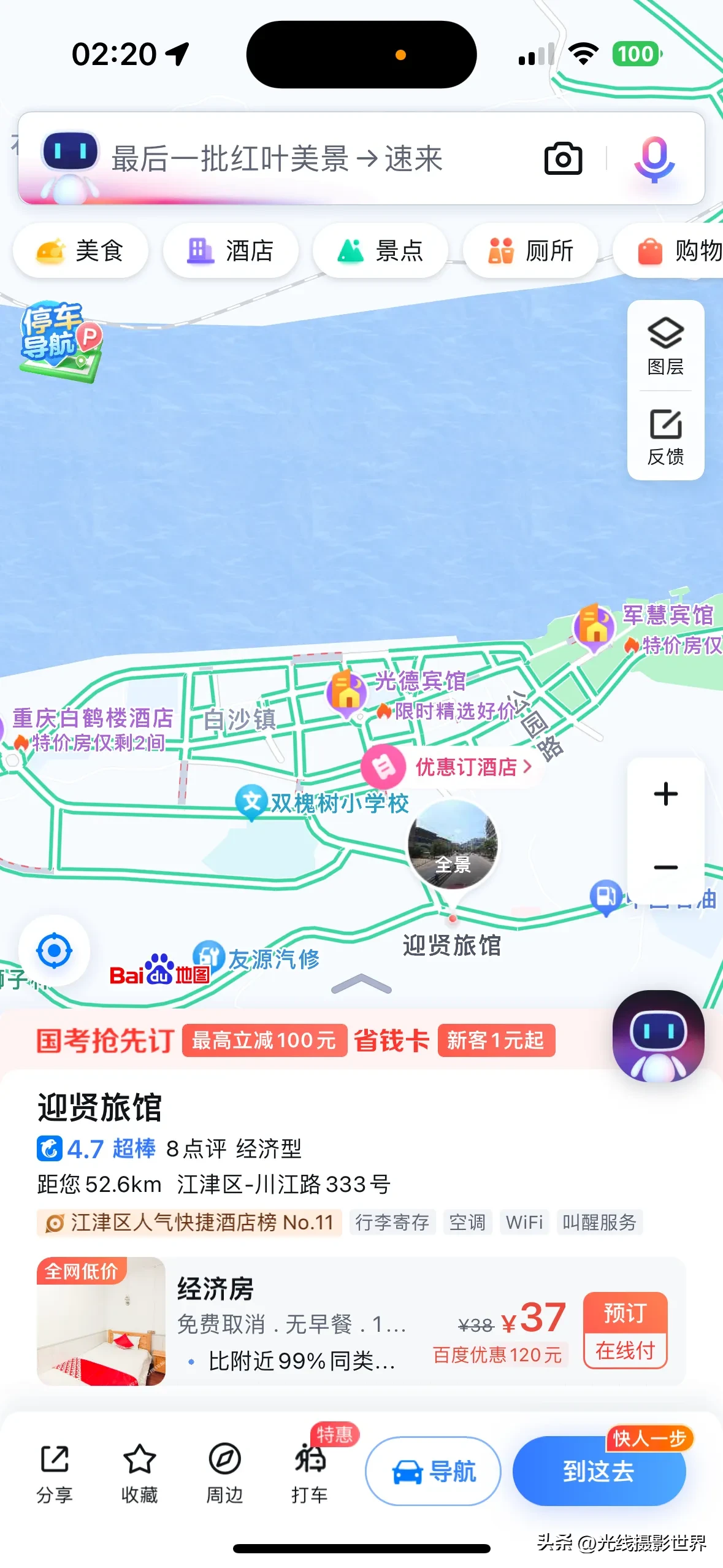Book the 经济房 with 预订 button

point(625,1329)
